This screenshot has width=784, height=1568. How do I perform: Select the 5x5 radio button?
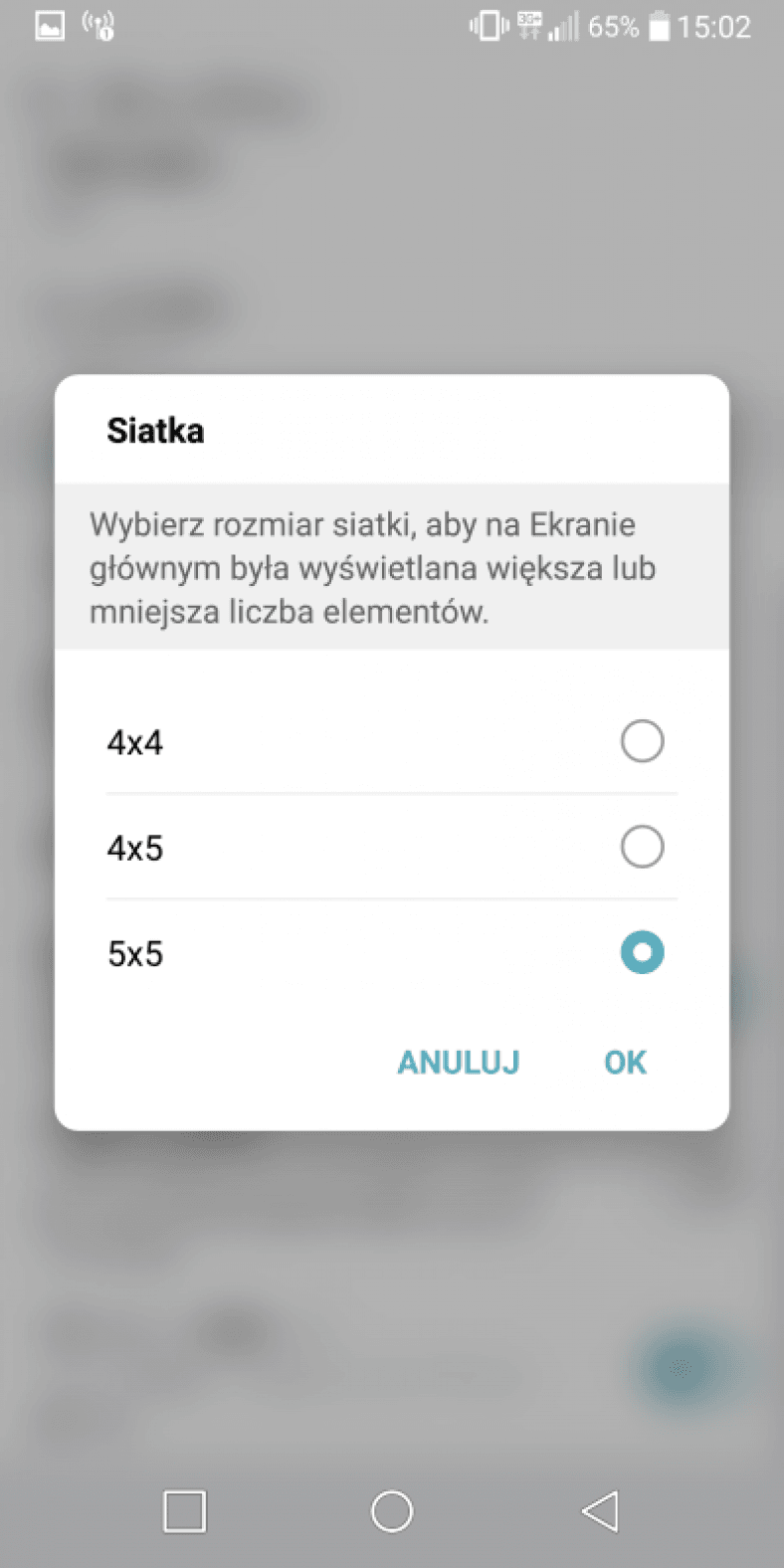pyautogui.click(x=642, y=952)
